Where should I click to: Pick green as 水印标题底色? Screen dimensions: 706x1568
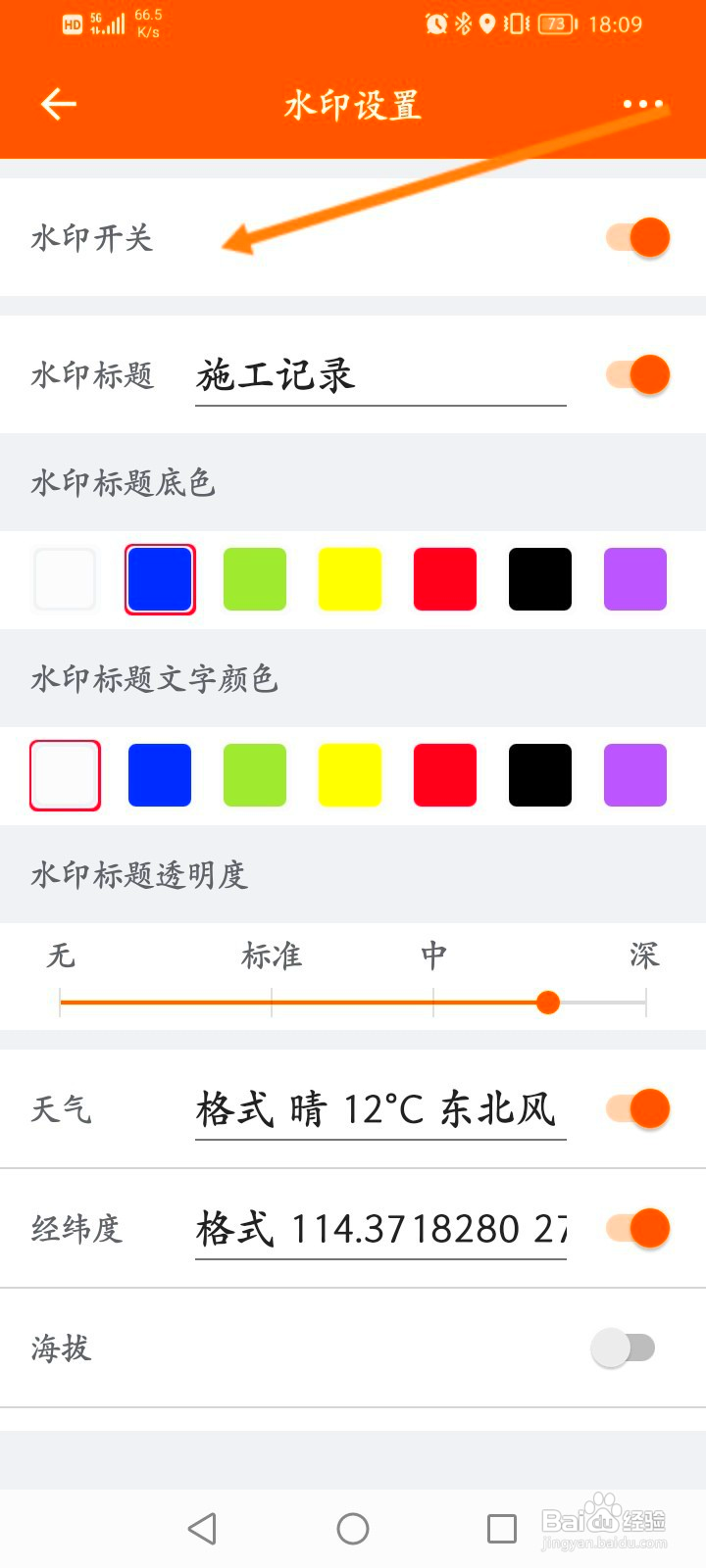pyautogui.click(x=255, y=579)
